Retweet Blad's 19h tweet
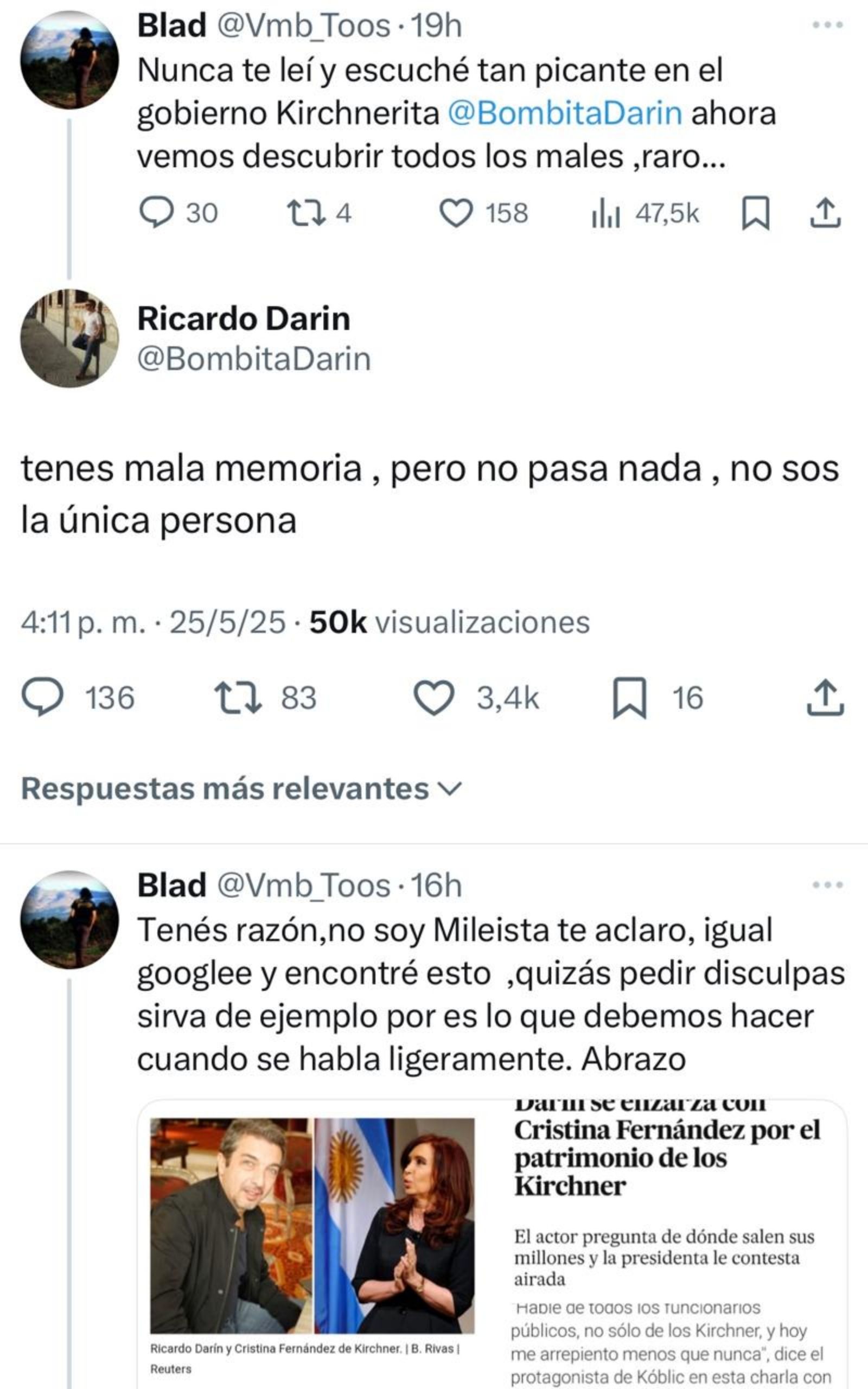This screenshot has height=1389, width=868. 306,213
